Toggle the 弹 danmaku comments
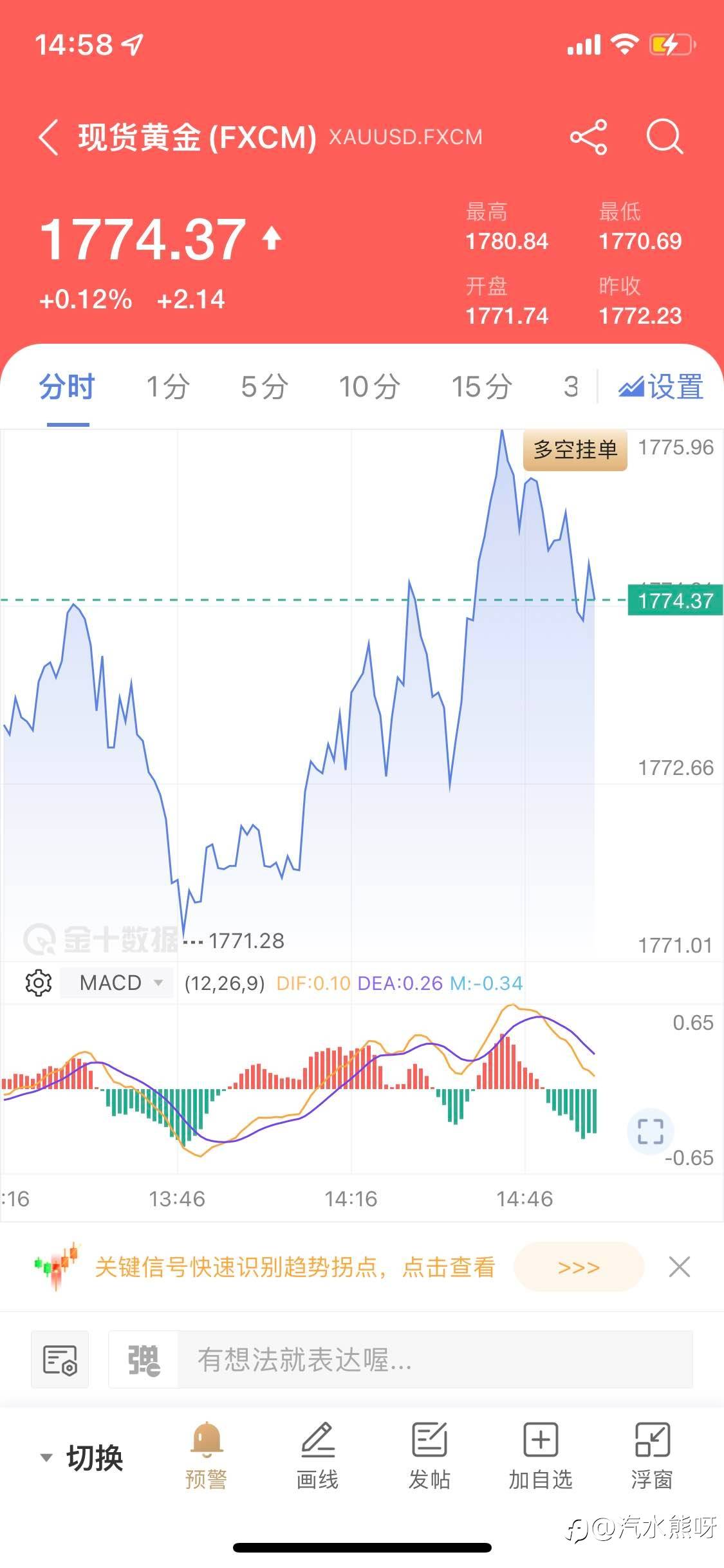 coord(144,1359)
